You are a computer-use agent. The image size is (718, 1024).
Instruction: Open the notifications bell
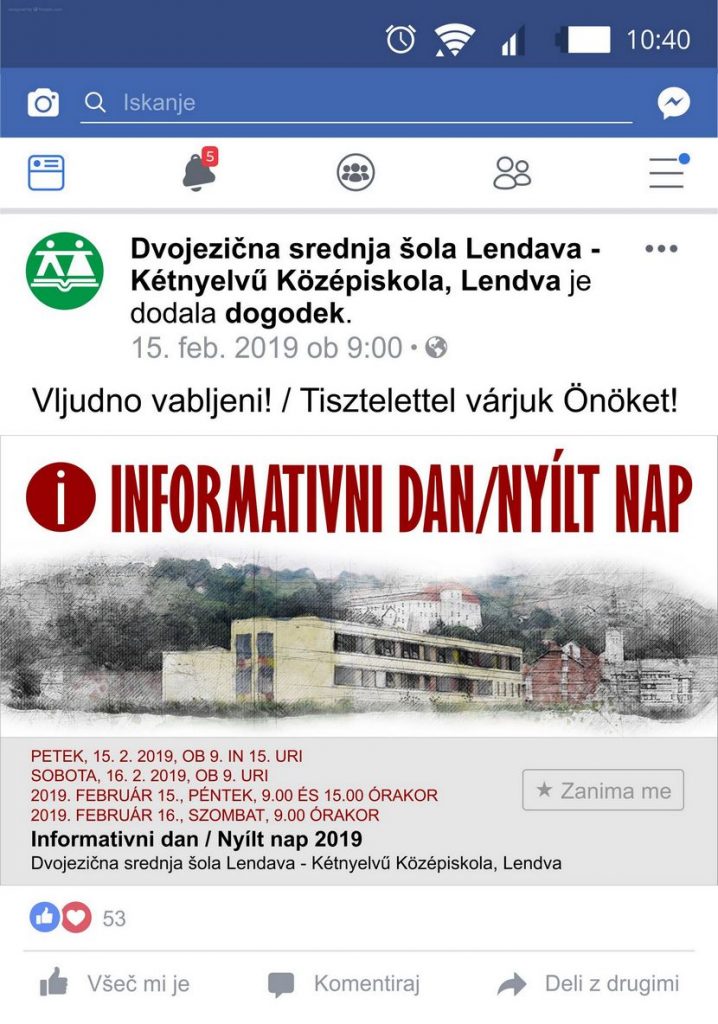click(x=199, y=173)
